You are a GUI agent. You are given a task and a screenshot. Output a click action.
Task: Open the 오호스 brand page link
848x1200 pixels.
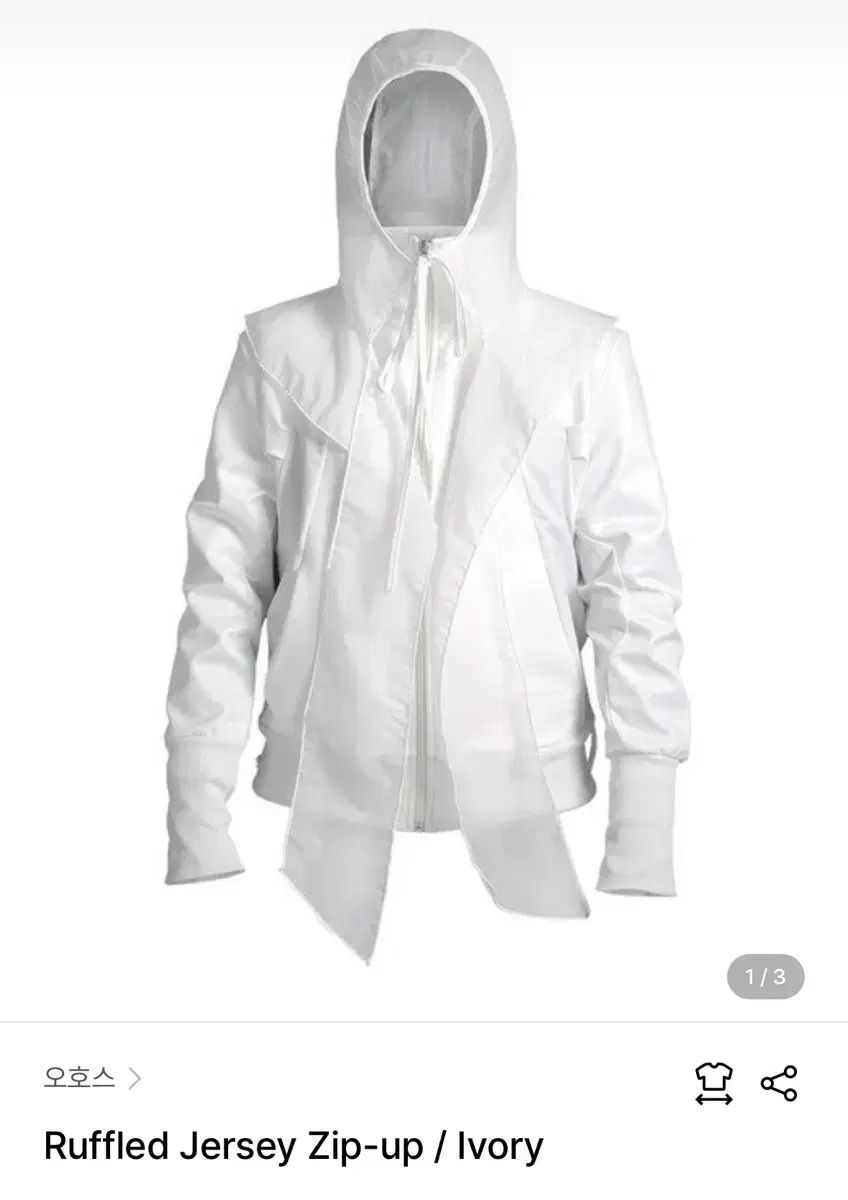tap(92, 1078)
